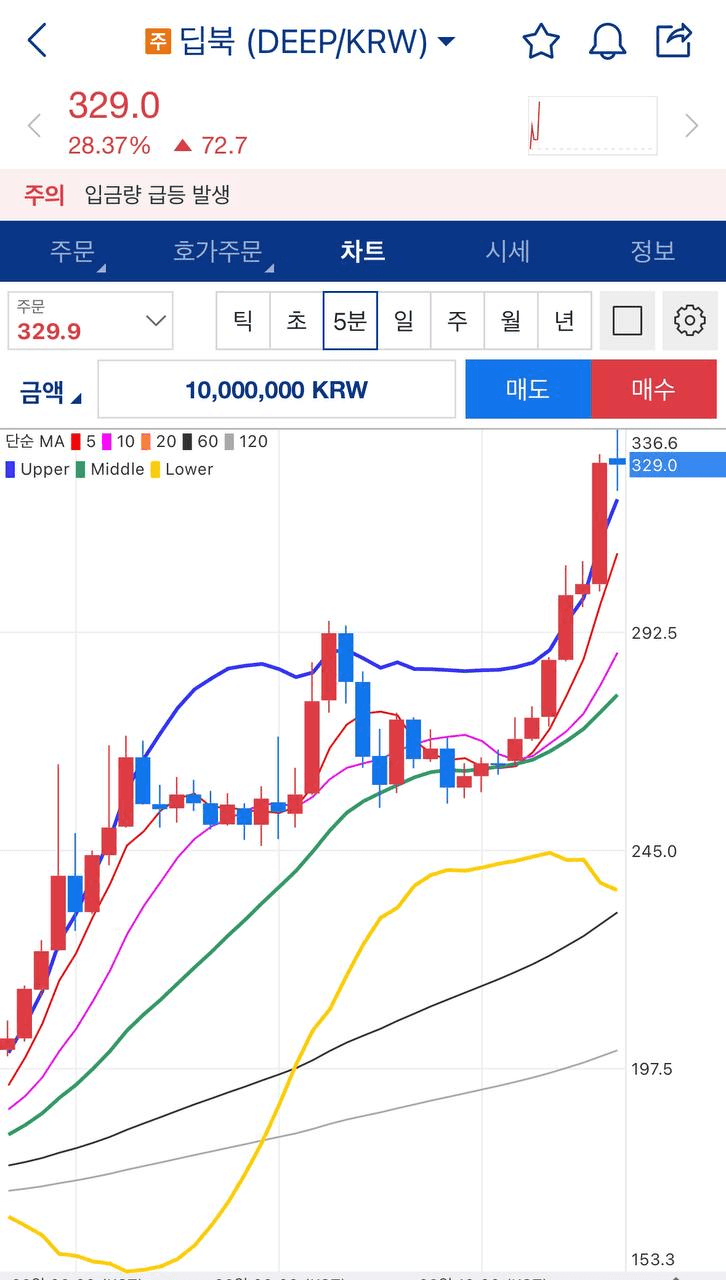Tap the star icon to favorite DEEP/KRW

tap(541, 41)
